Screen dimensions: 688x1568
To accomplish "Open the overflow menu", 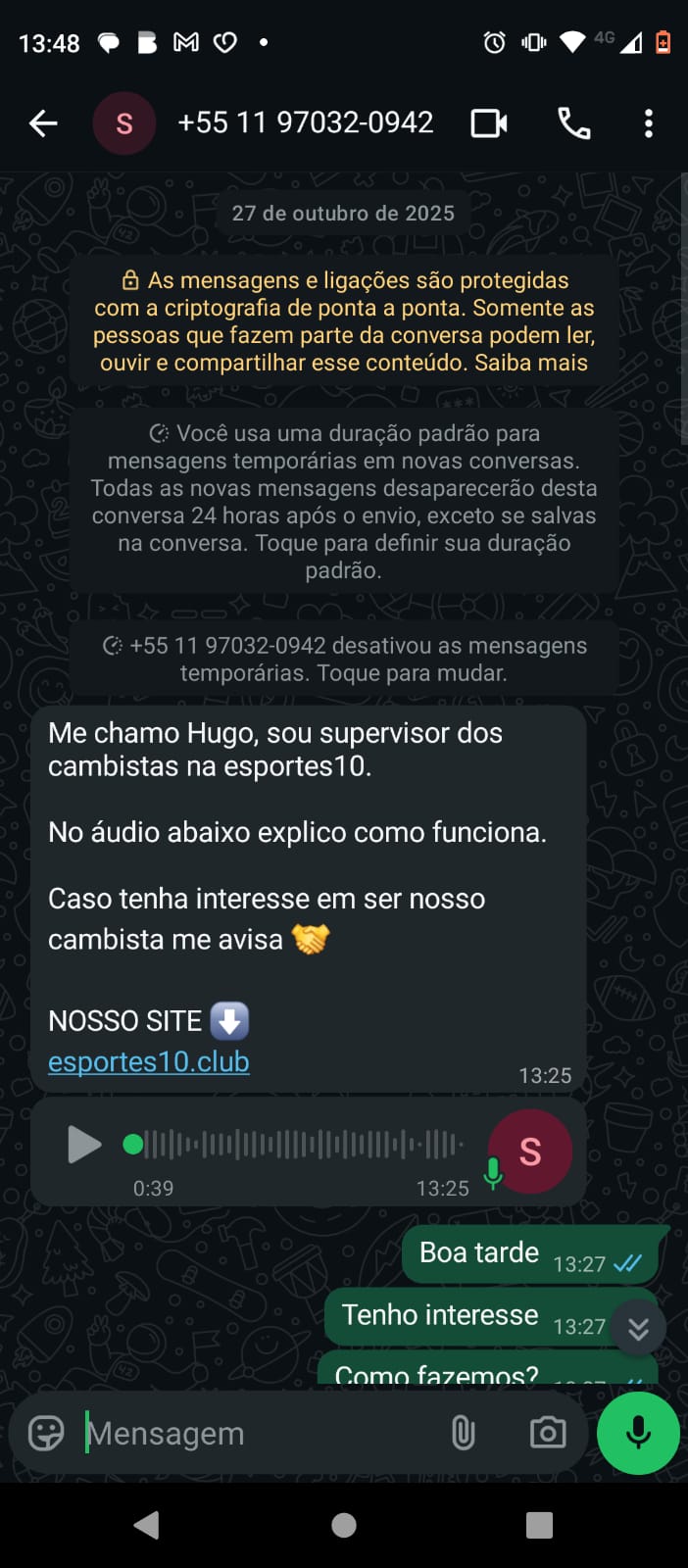I will pyautogui.click(x=648, y=123).
